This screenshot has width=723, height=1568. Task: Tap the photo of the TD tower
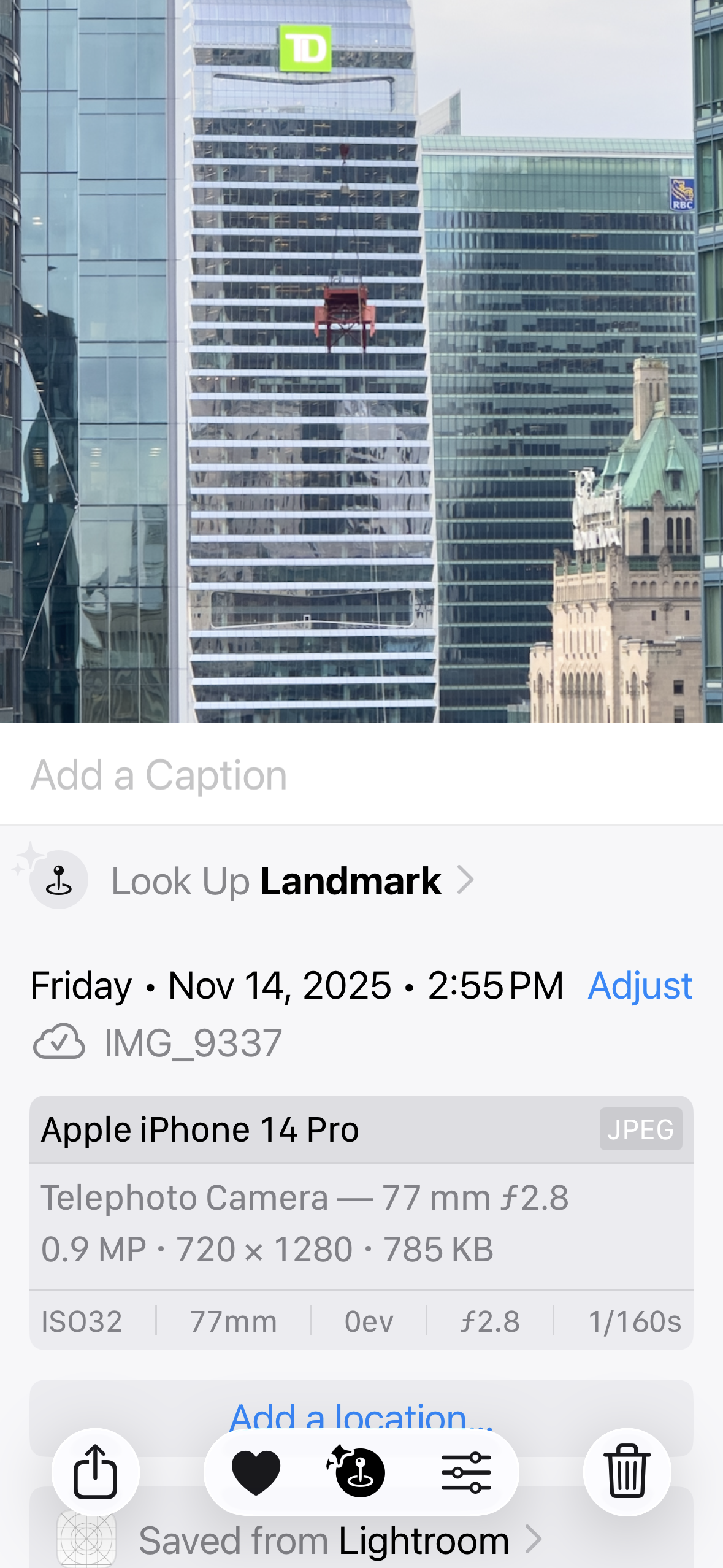coord(362,362)
